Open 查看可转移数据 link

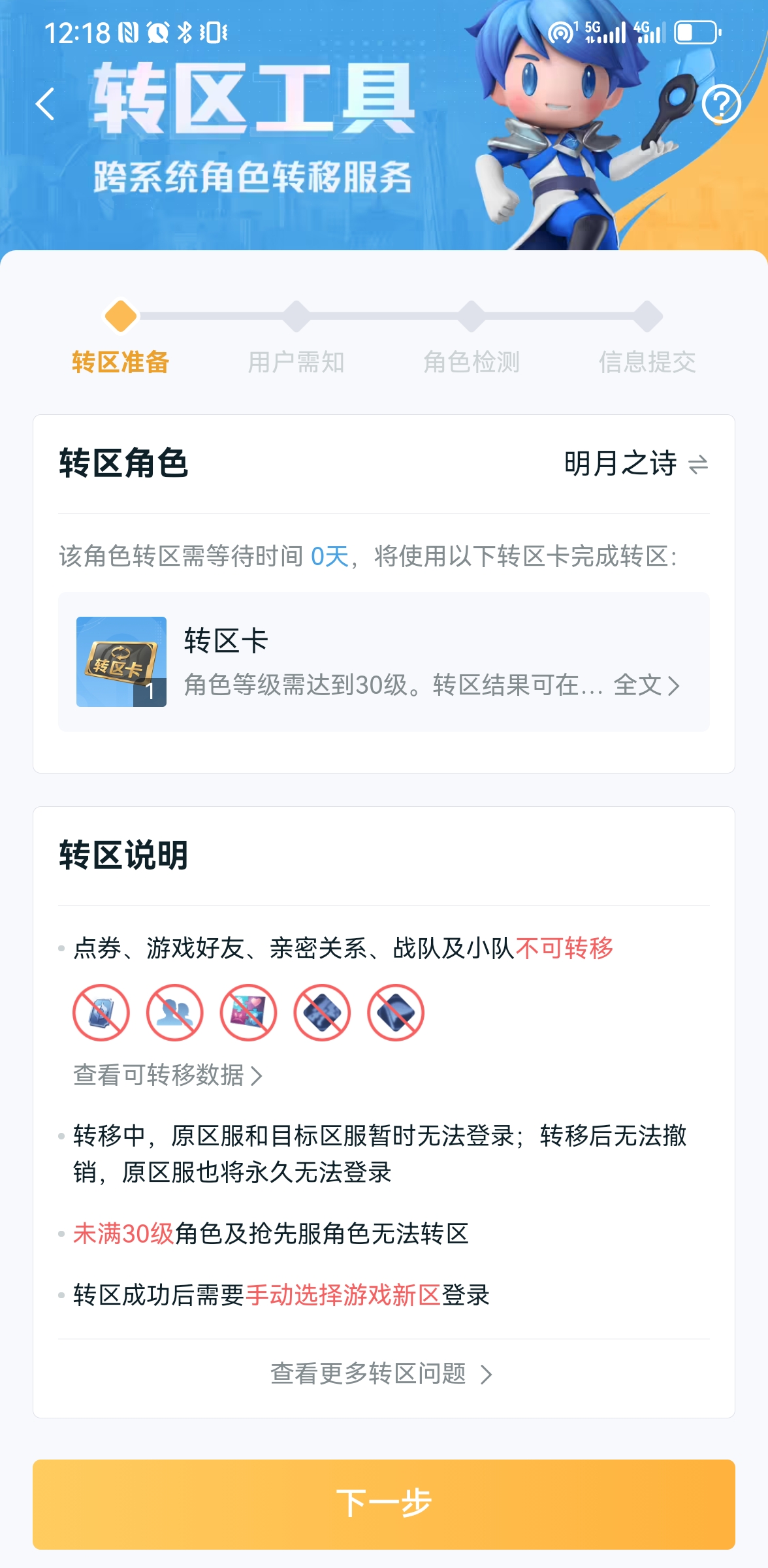[168, 1075]
